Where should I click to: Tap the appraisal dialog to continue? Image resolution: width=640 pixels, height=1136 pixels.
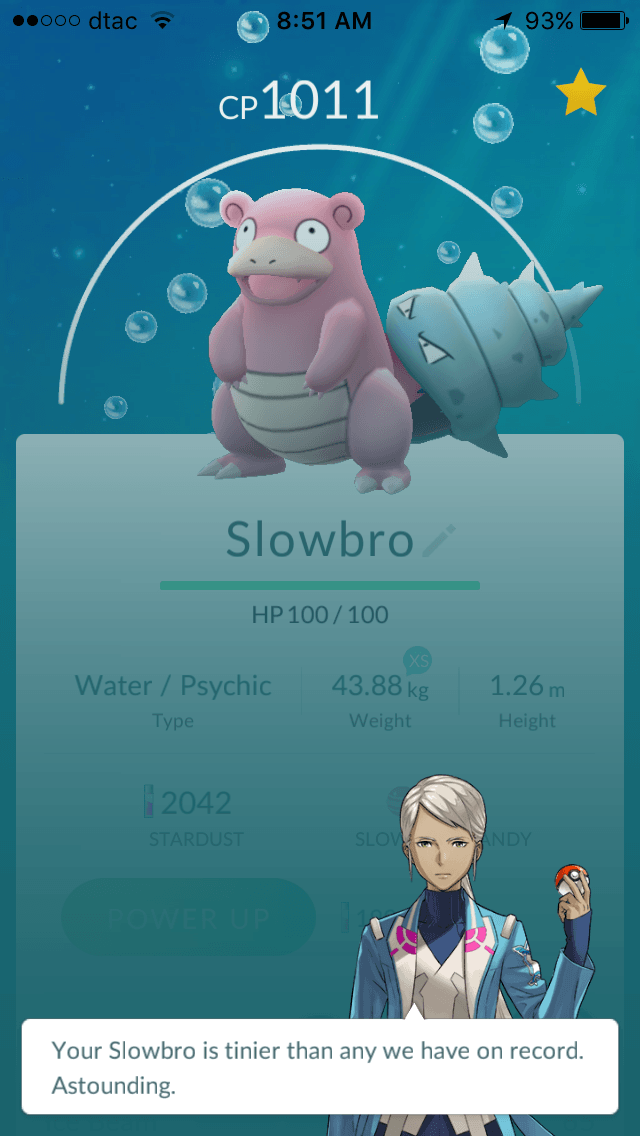tap(319, 1066)
